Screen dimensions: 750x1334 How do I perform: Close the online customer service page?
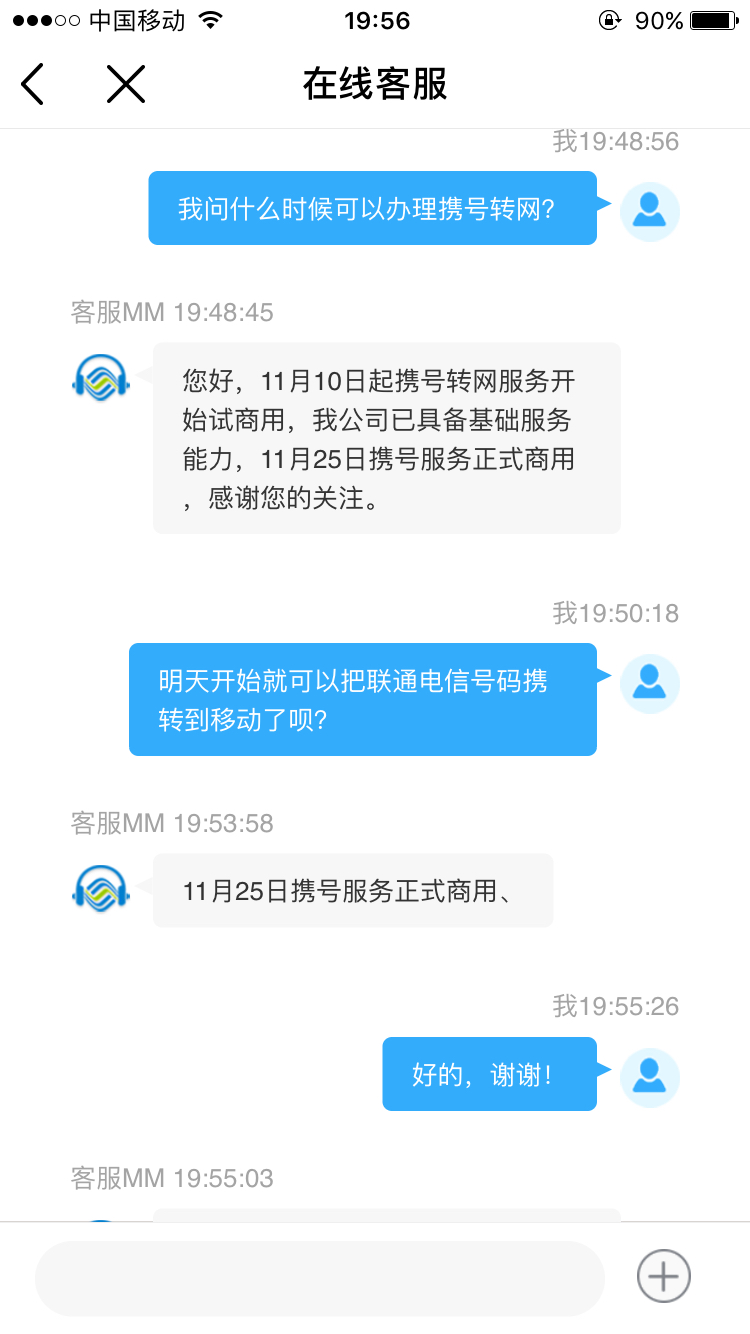pyautogui.click(x=126, y=84)
